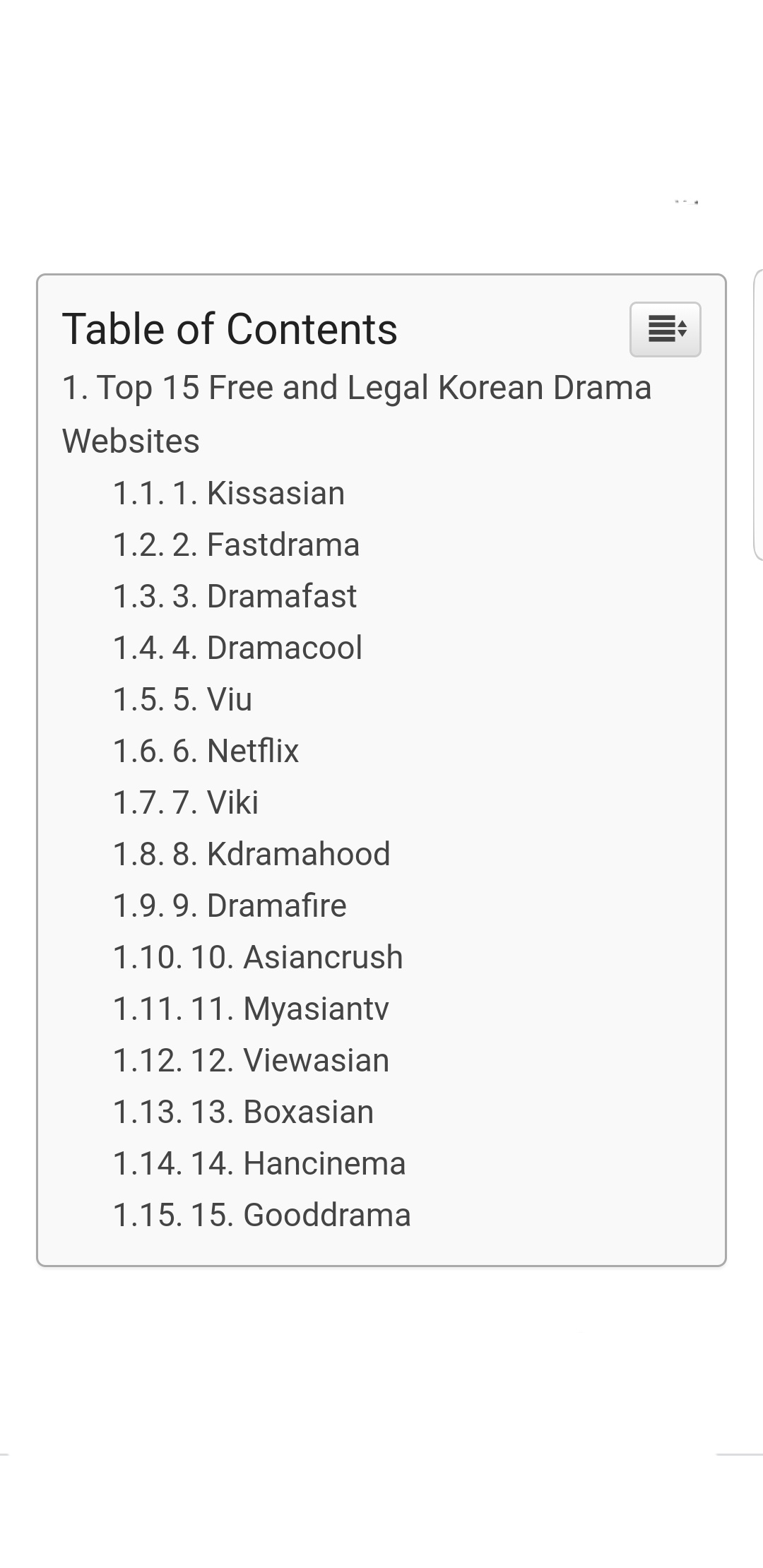Viewport: 763px width, 1568px height.
Task: Go to the Fastdrama section
Action: [236, 545]
